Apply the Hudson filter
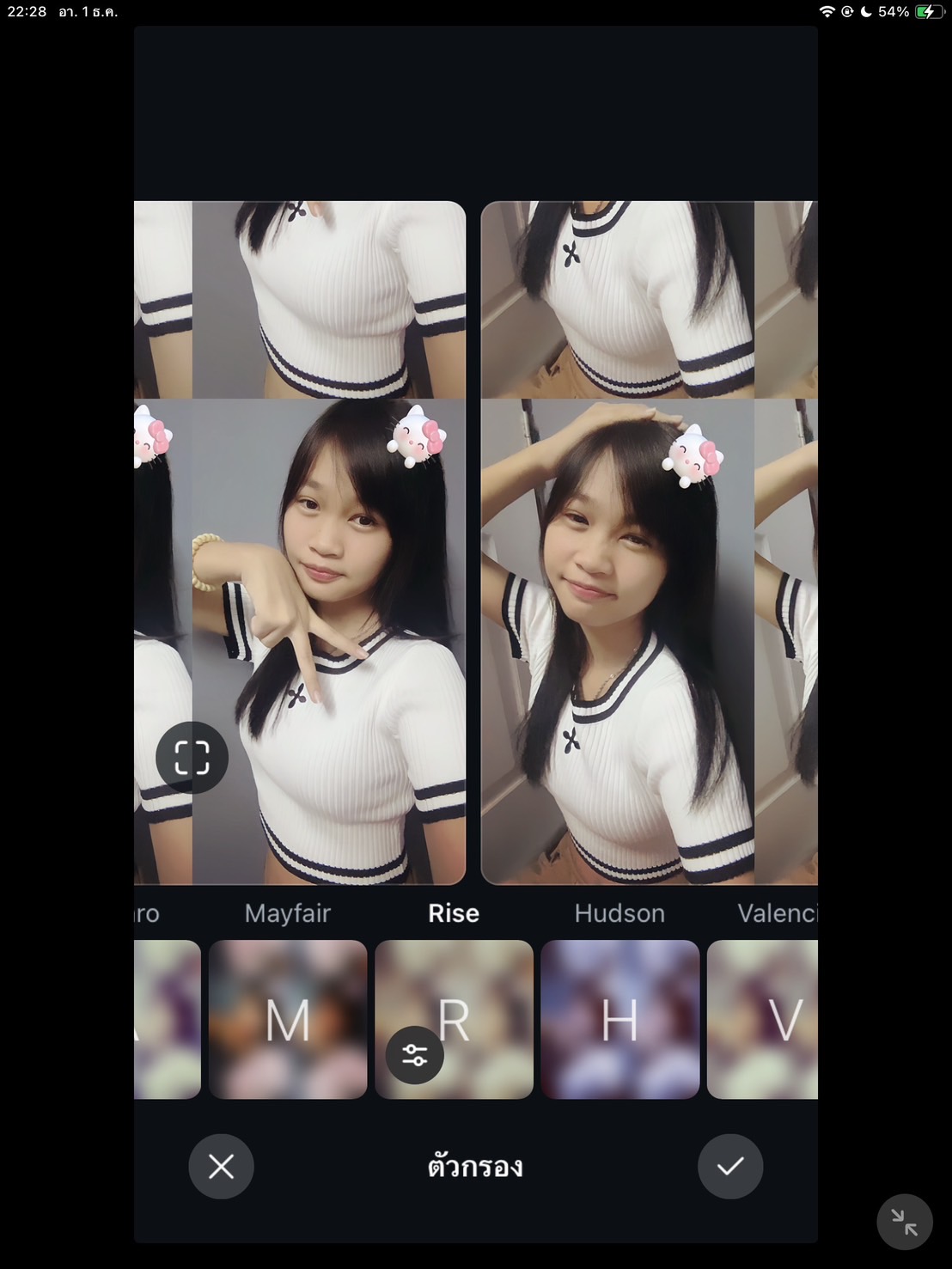The width and height of the screenshot is (952, 1269). point(620,1019)
